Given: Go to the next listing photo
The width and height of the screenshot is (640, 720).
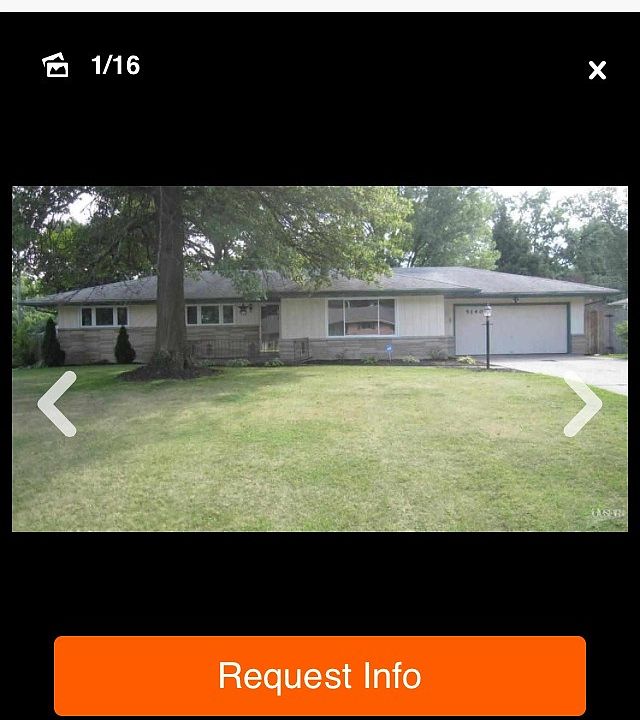Looking at the screenshot, I should click(582, 405).
